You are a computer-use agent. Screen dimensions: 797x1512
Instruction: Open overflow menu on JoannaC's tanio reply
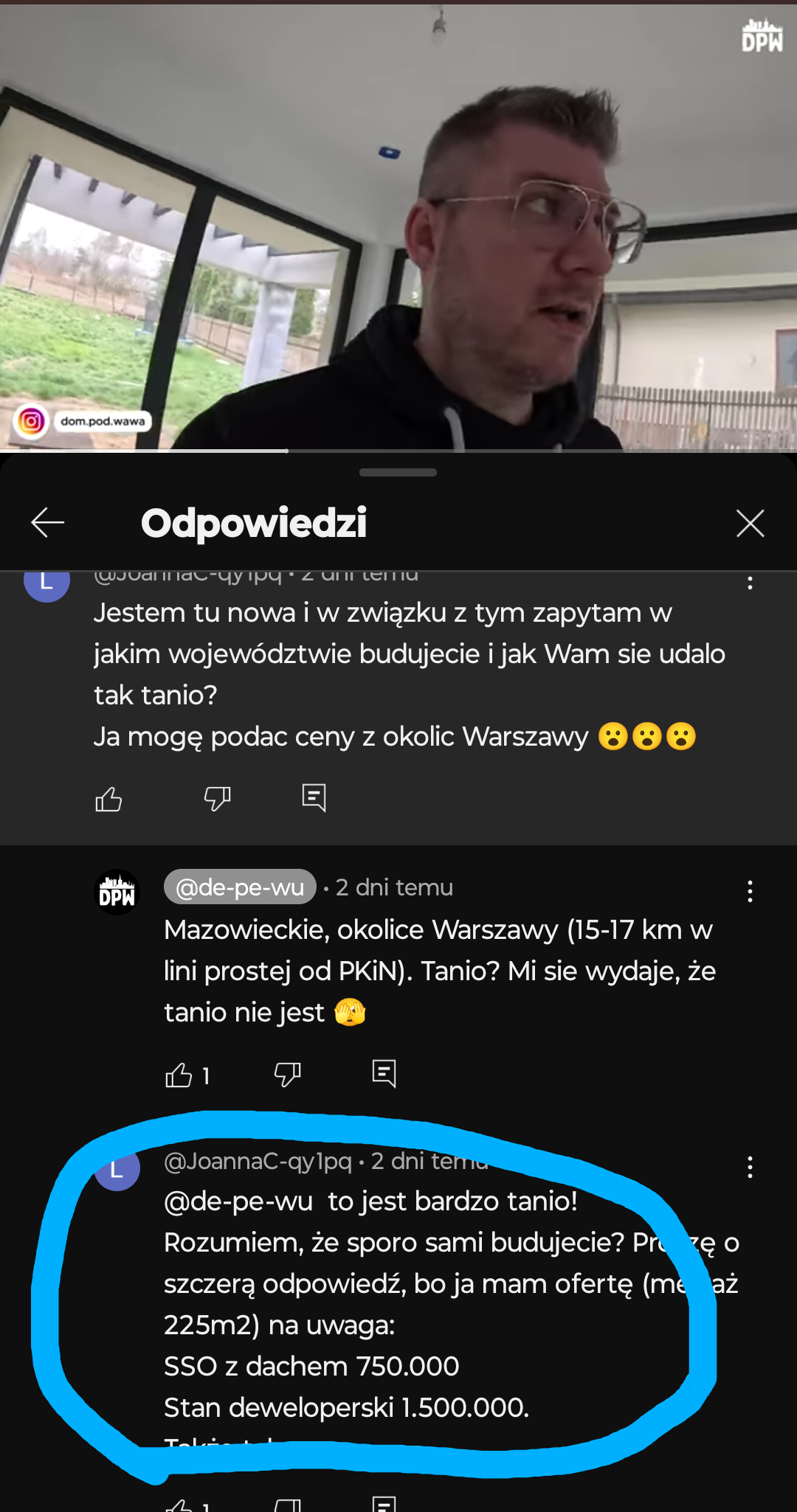click(x=750, y=1167)
